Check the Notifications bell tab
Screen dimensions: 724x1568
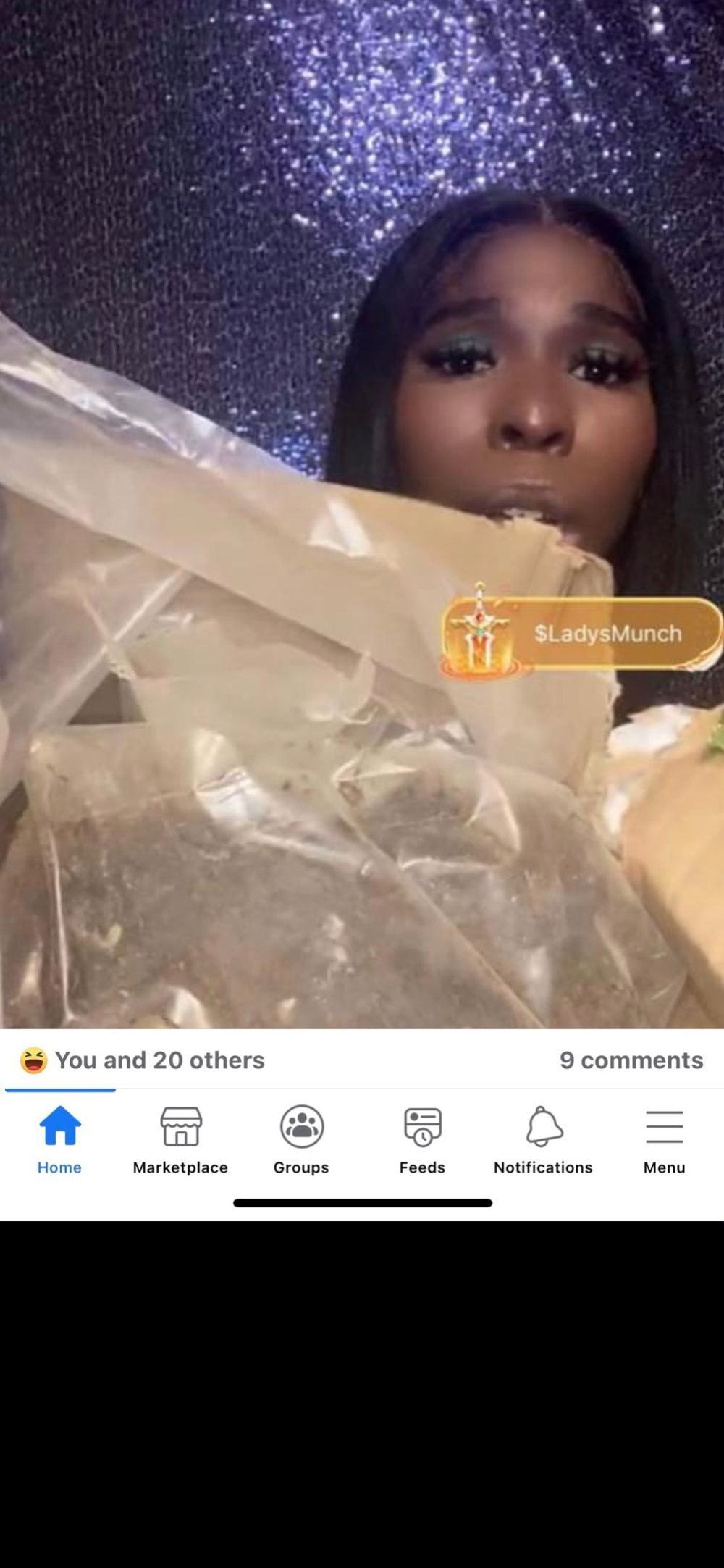pyautogui.click(x=543, y=1139)
